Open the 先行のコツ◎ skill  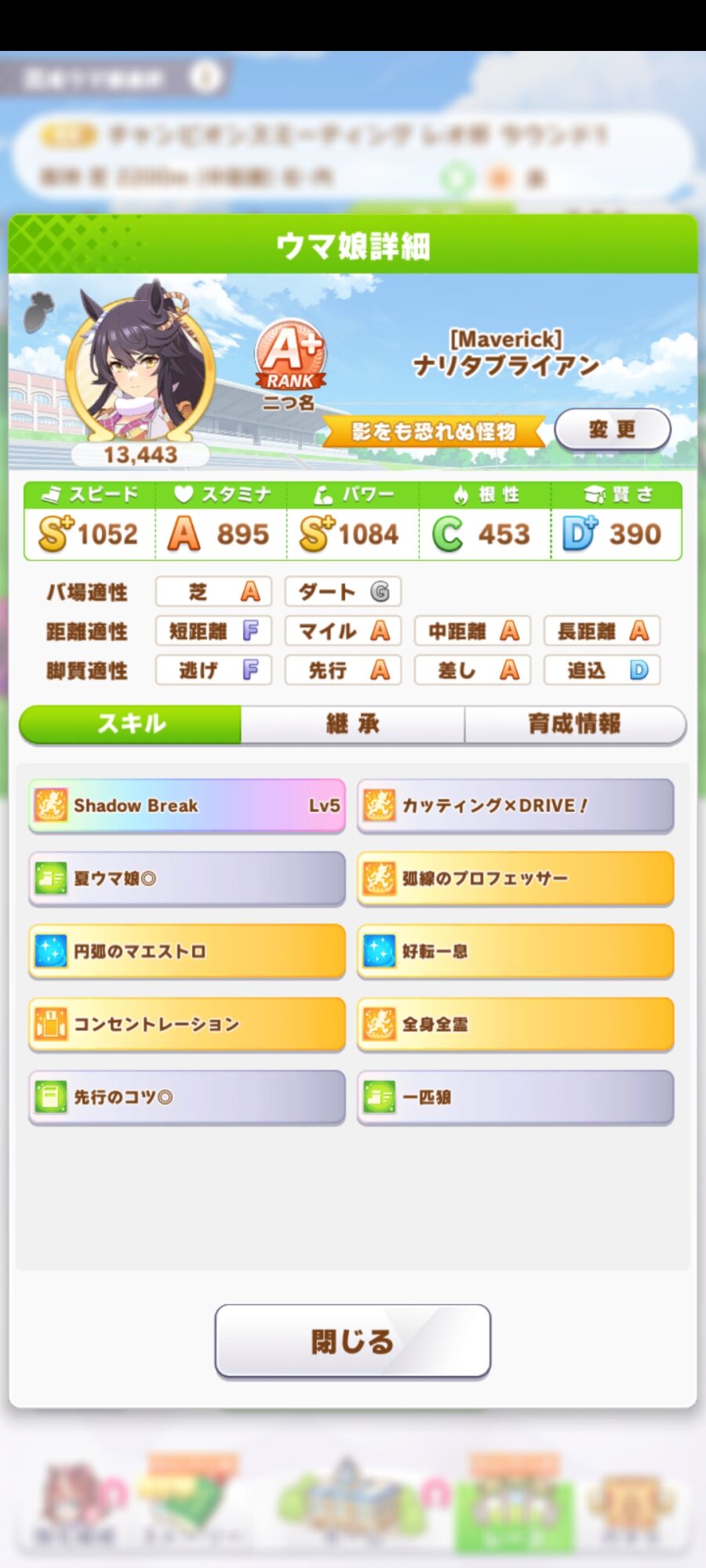pyautogui.click(x=187, y=1097)
